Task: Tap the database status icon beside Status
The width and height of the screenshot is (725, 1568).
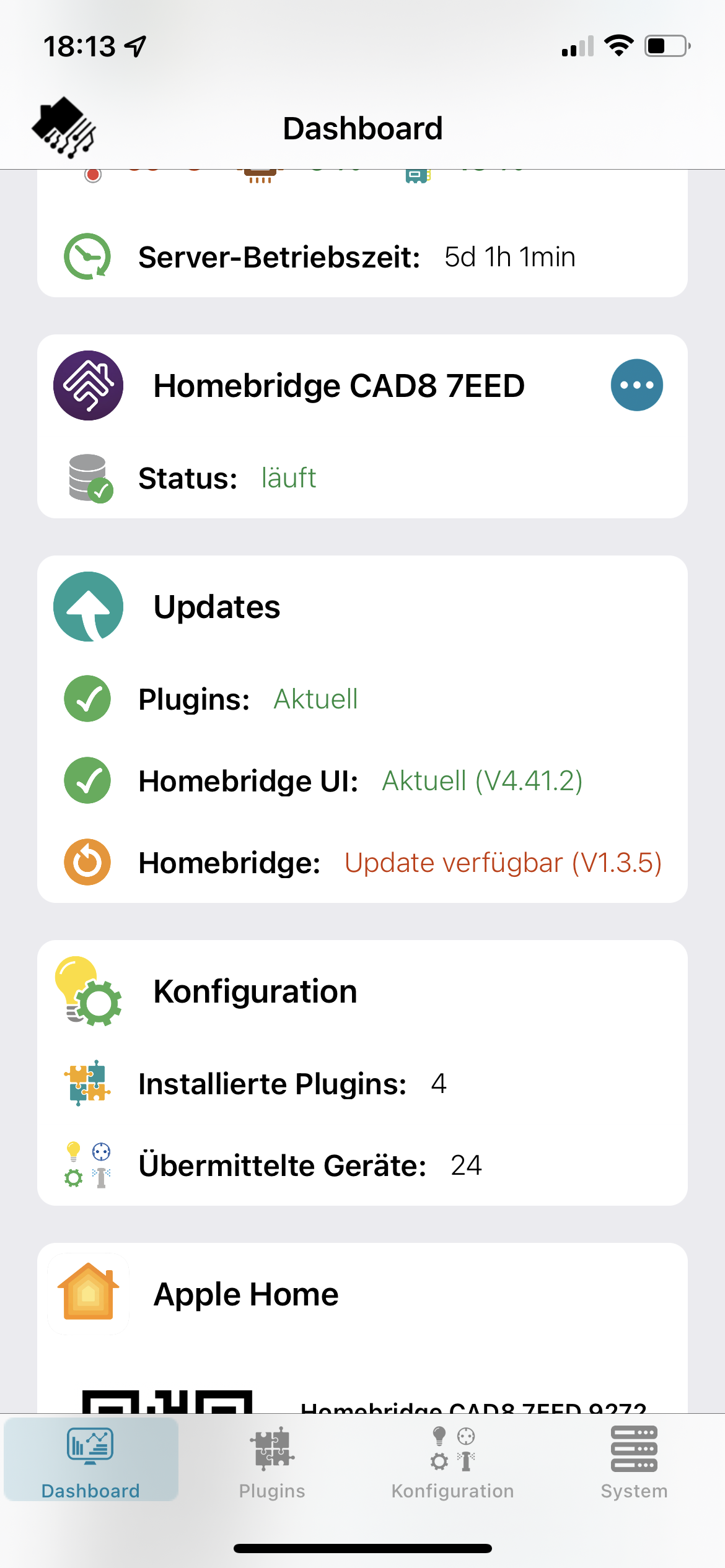Action: (x=89, y=477)
